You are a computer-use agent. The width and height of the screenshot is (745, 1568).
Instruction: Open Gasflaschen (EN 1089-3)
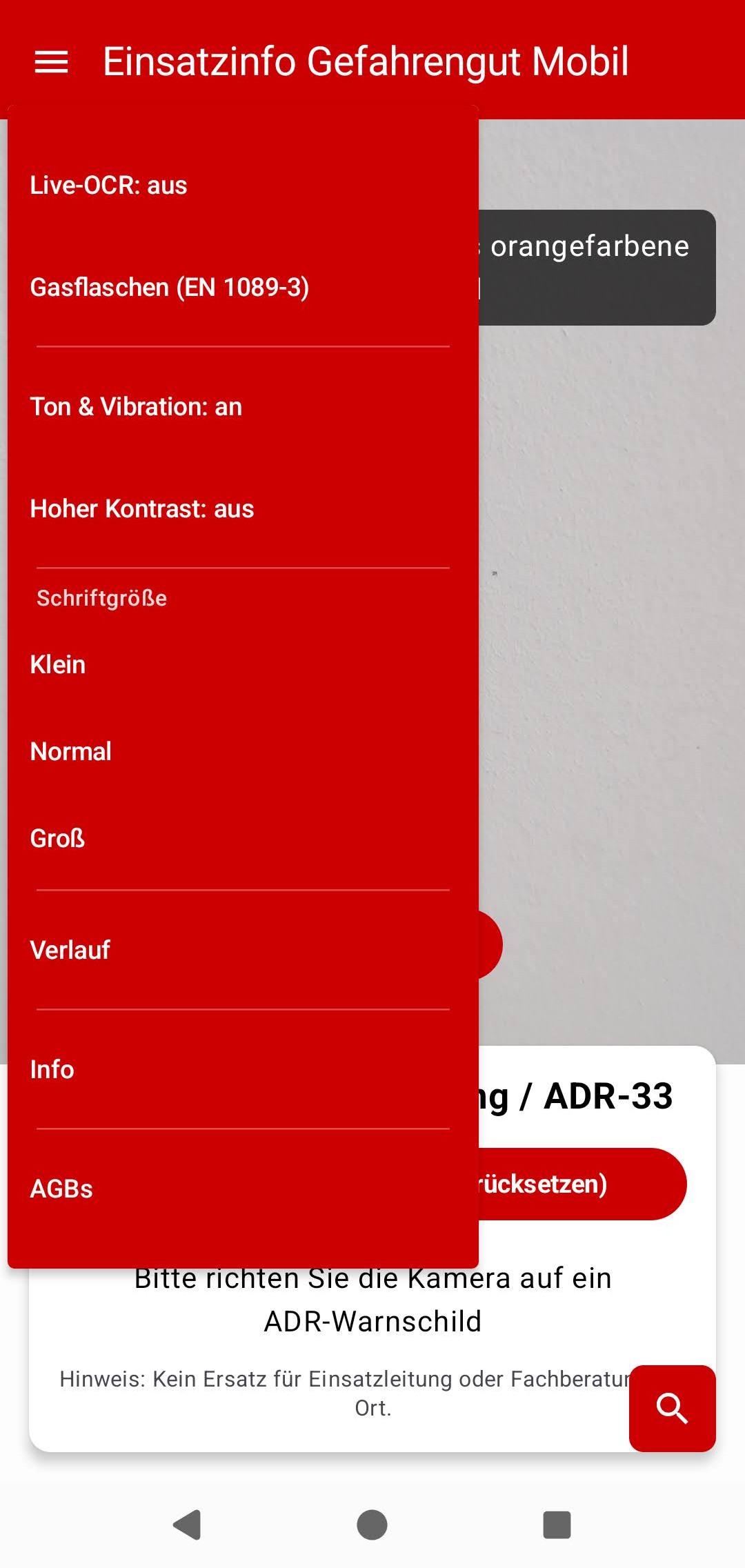point(241,288)
